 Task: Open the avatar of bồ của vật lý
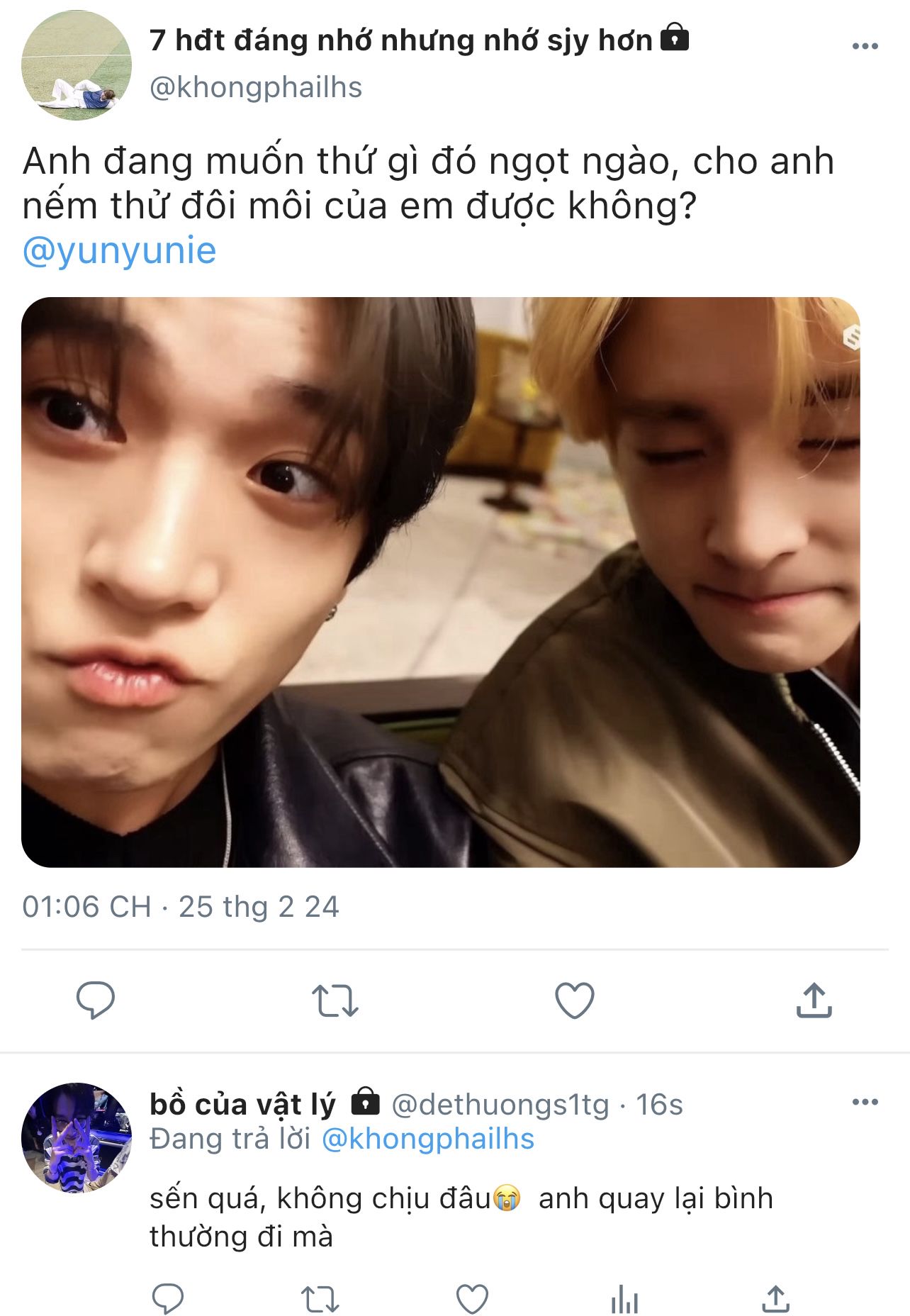point(77,1137)
